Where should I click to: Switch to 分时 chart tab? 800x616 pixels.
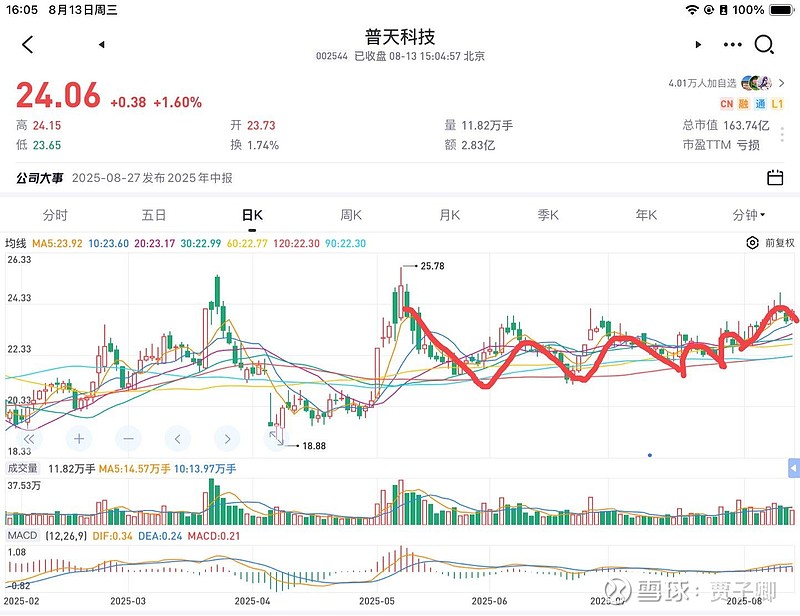55,215
